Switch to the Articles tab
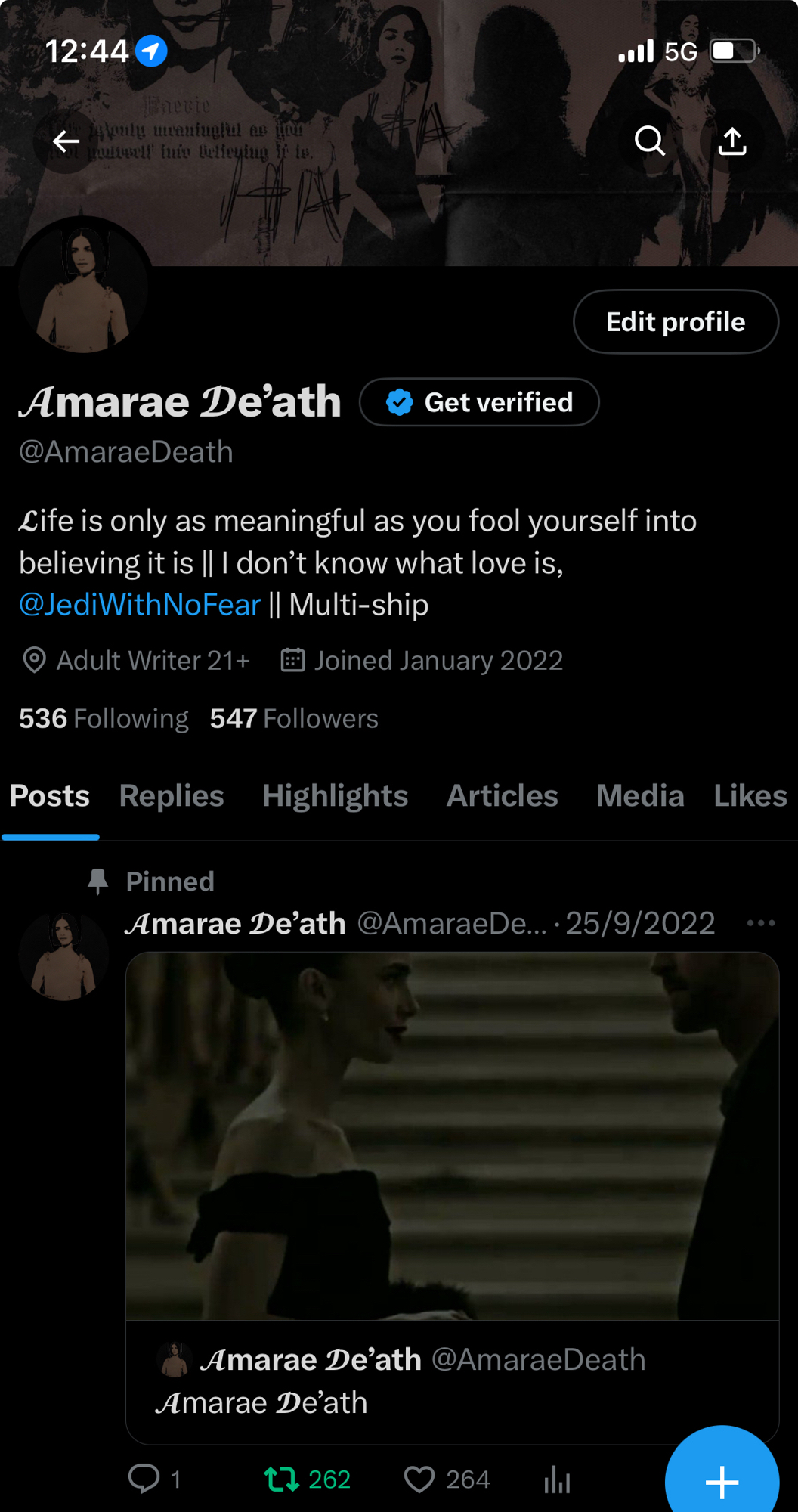The image size is (798, 1512). pyautogui.click(x=502, y=796)
